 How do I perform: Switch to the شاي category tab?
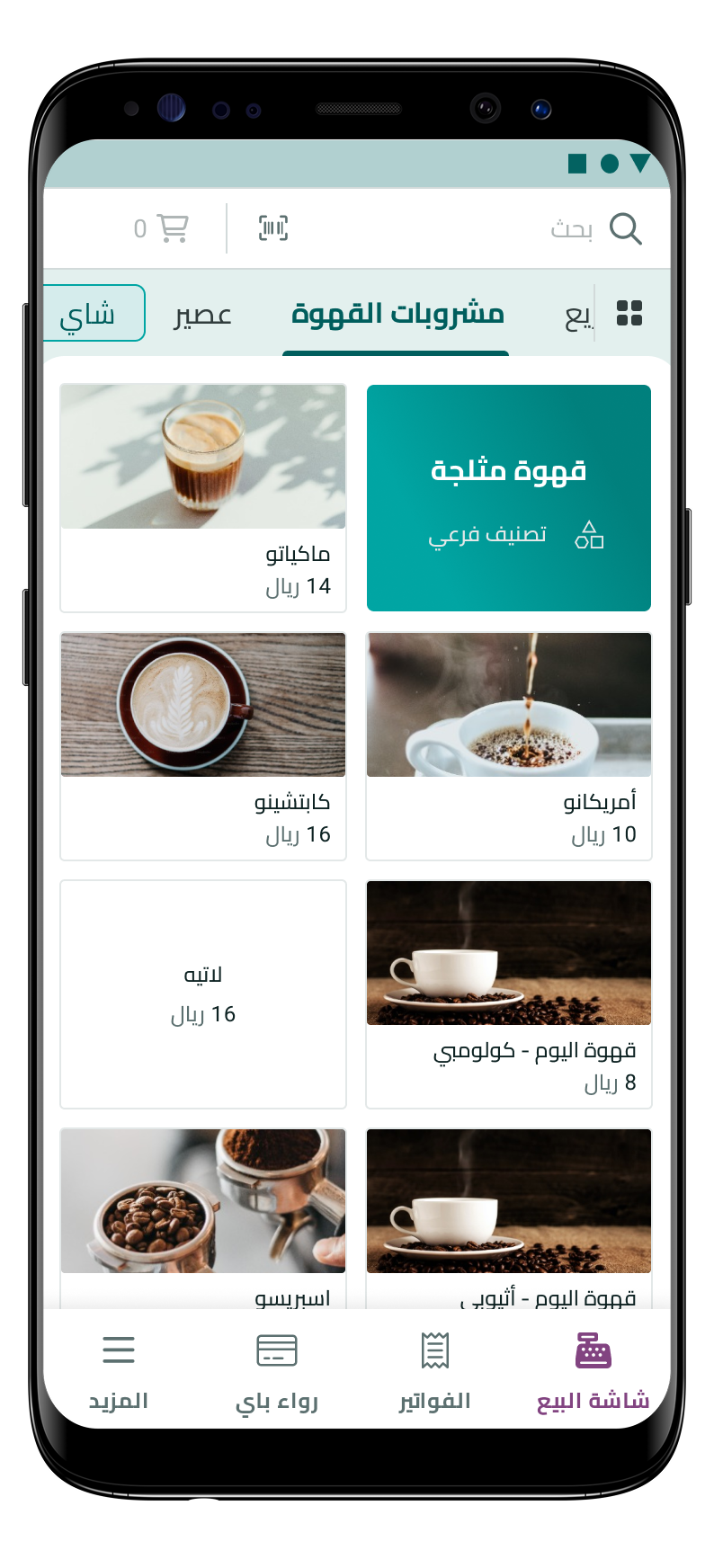coord(90,314)
